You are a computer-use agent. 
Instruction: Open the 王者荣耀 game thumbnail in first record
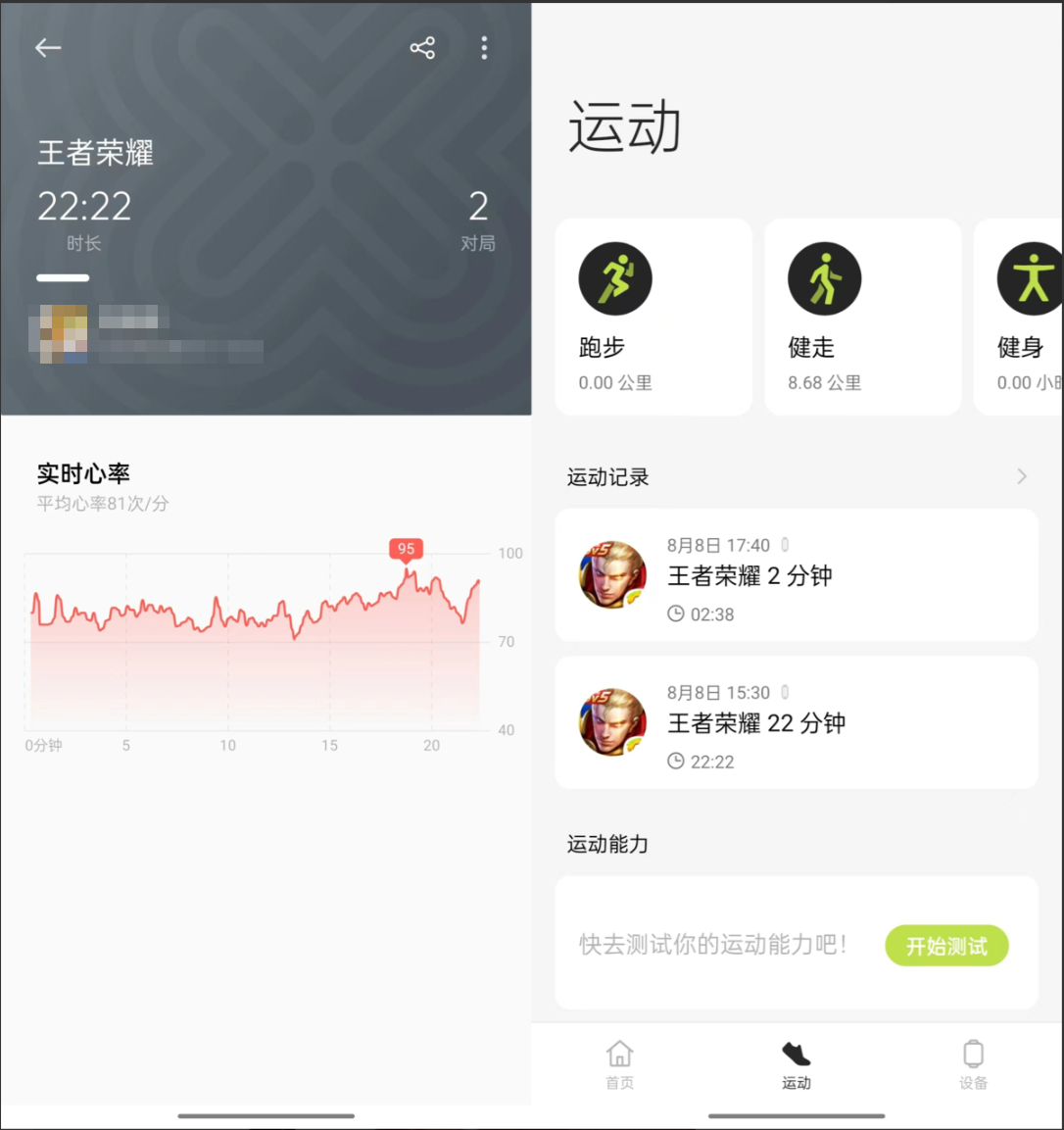612,574
